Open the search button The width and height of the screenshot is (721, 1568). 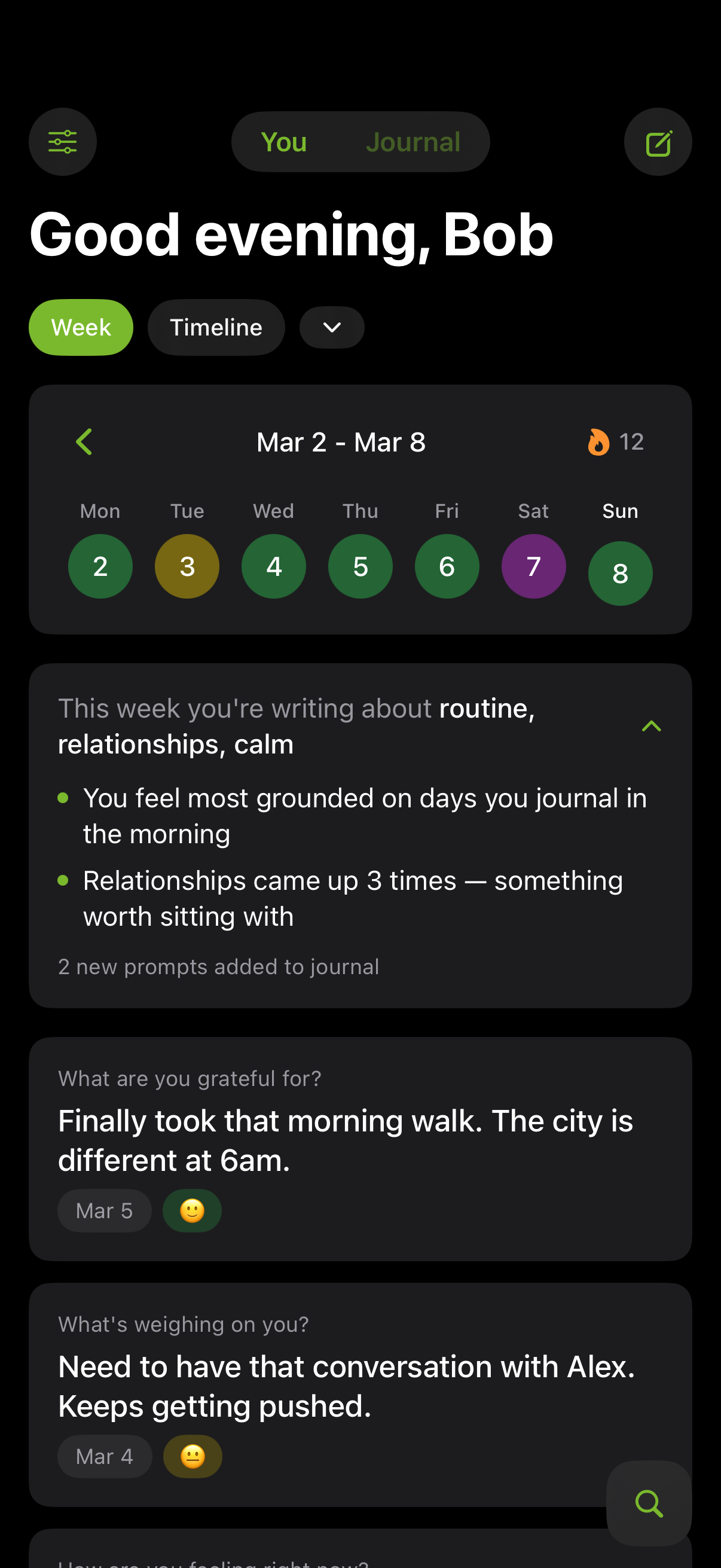point(649,1503)
